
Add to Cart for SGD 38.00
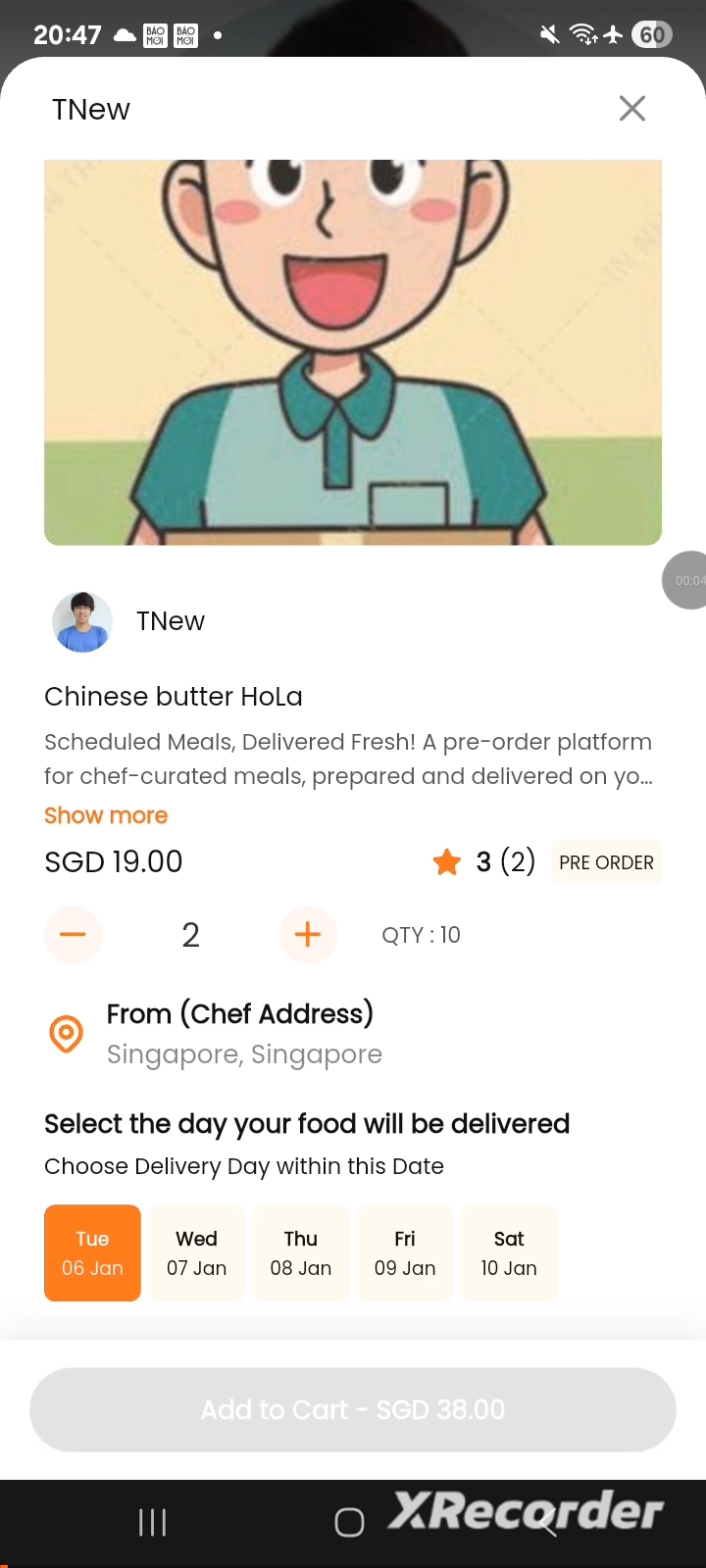coord(353,1409)
